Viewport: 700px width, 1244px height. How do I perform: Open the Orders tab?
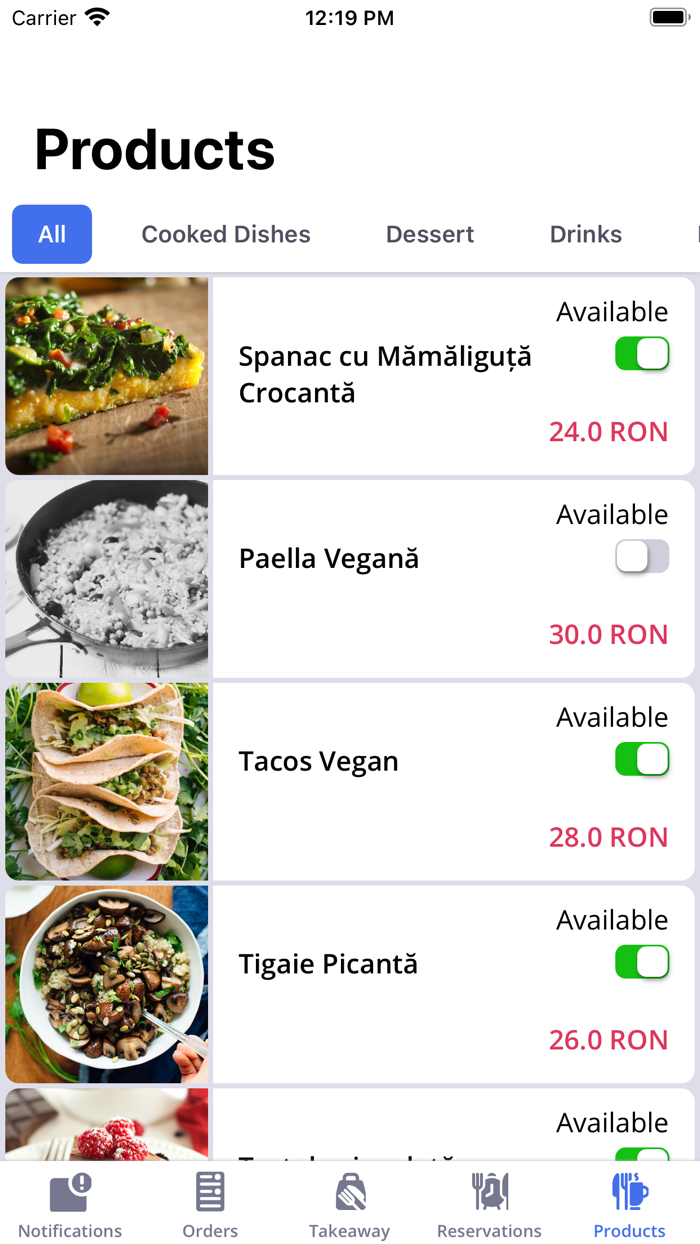click(210, 1205)
